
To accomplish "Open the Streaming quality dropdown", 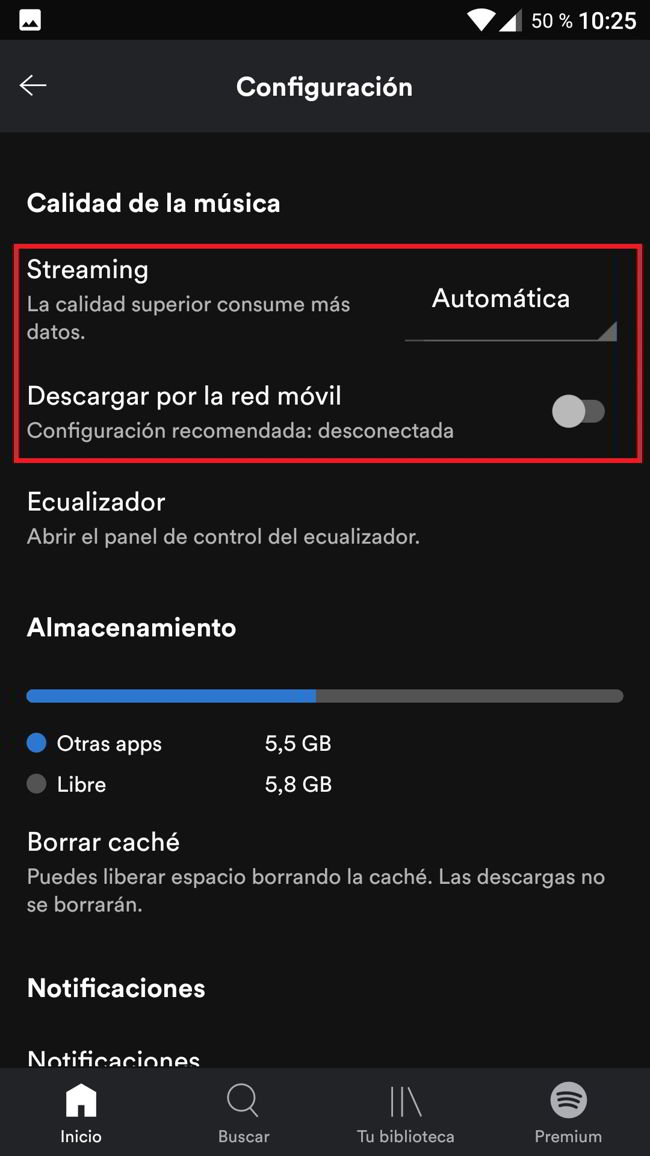I will 510,300.
